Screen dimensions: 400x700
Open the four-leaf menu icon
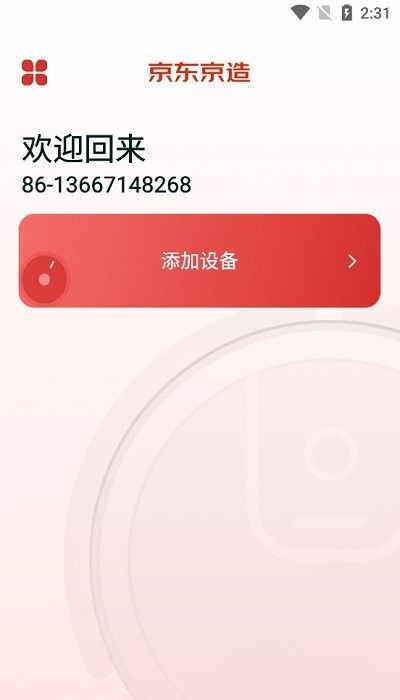click(x=34, y=72)
